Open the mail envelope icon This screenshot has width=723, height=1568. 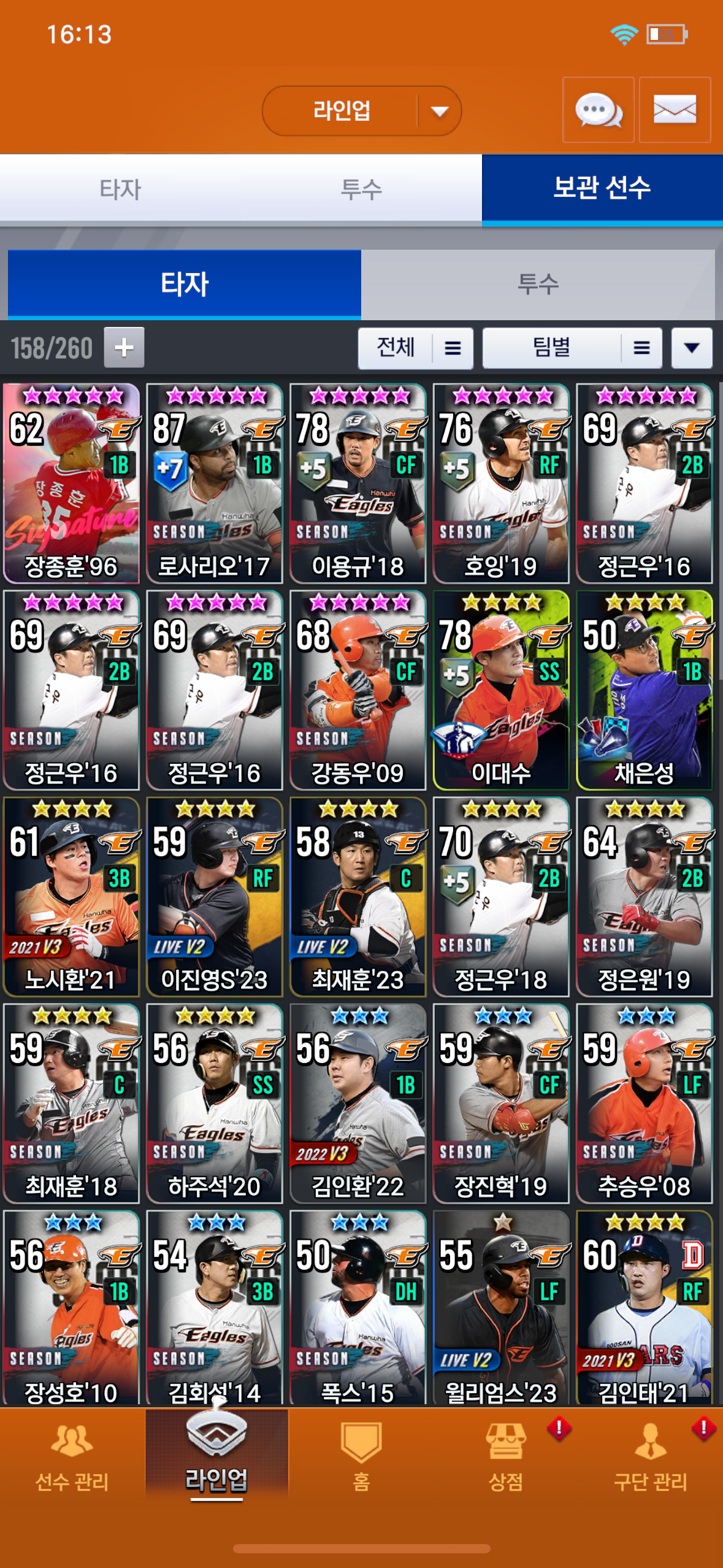click(675, 111)
